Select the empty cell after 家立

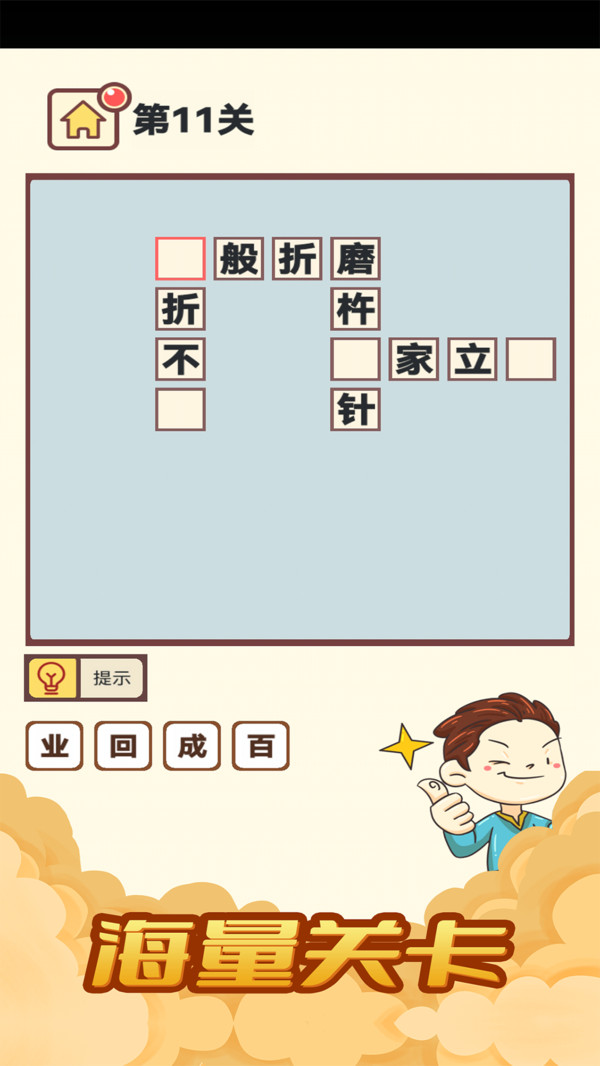tap(530, 360)
